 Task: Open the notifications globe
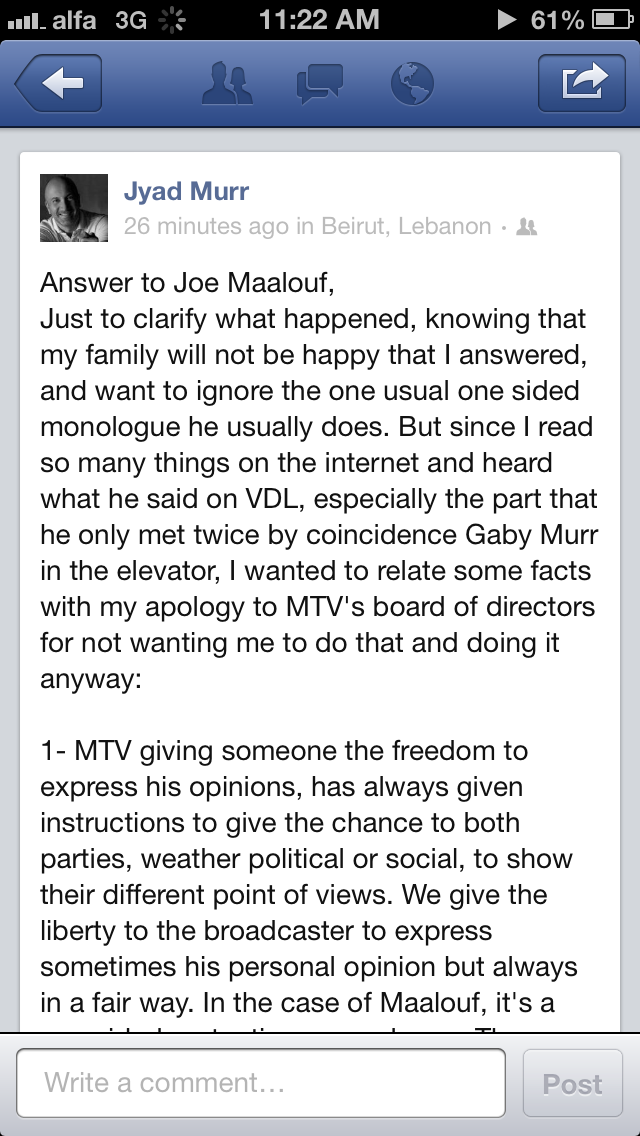(411, 84)
